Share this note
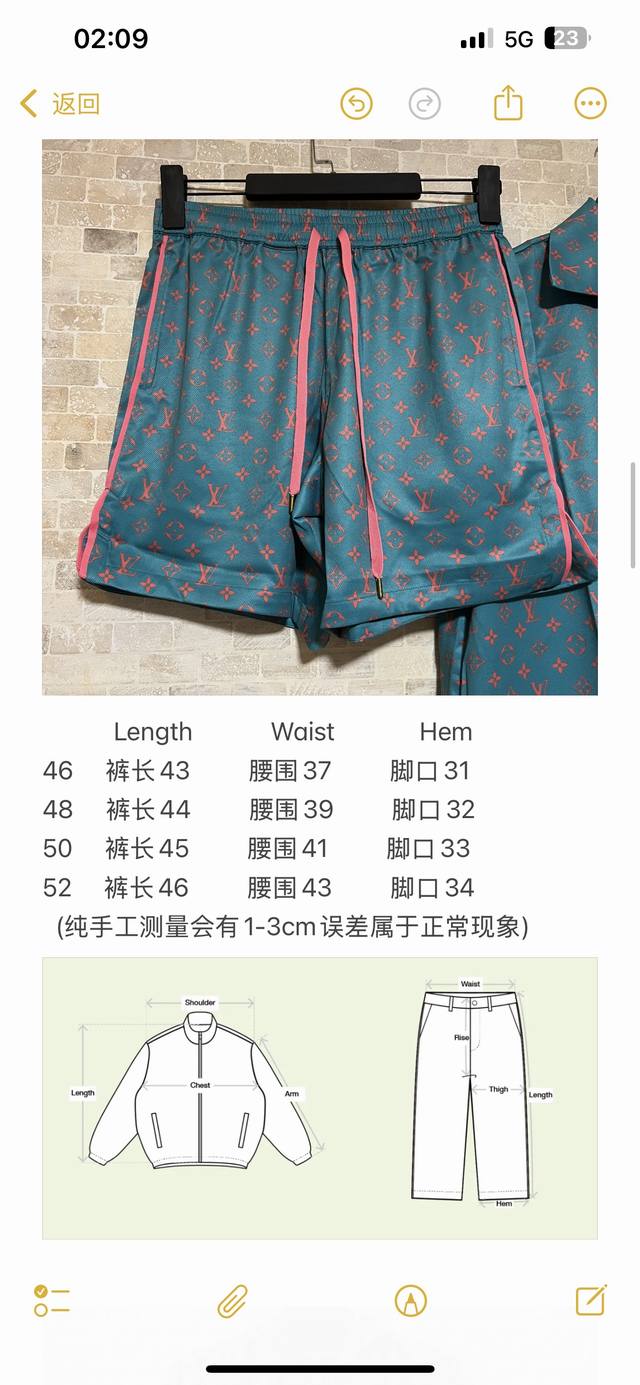 click(x=508, y=102)
